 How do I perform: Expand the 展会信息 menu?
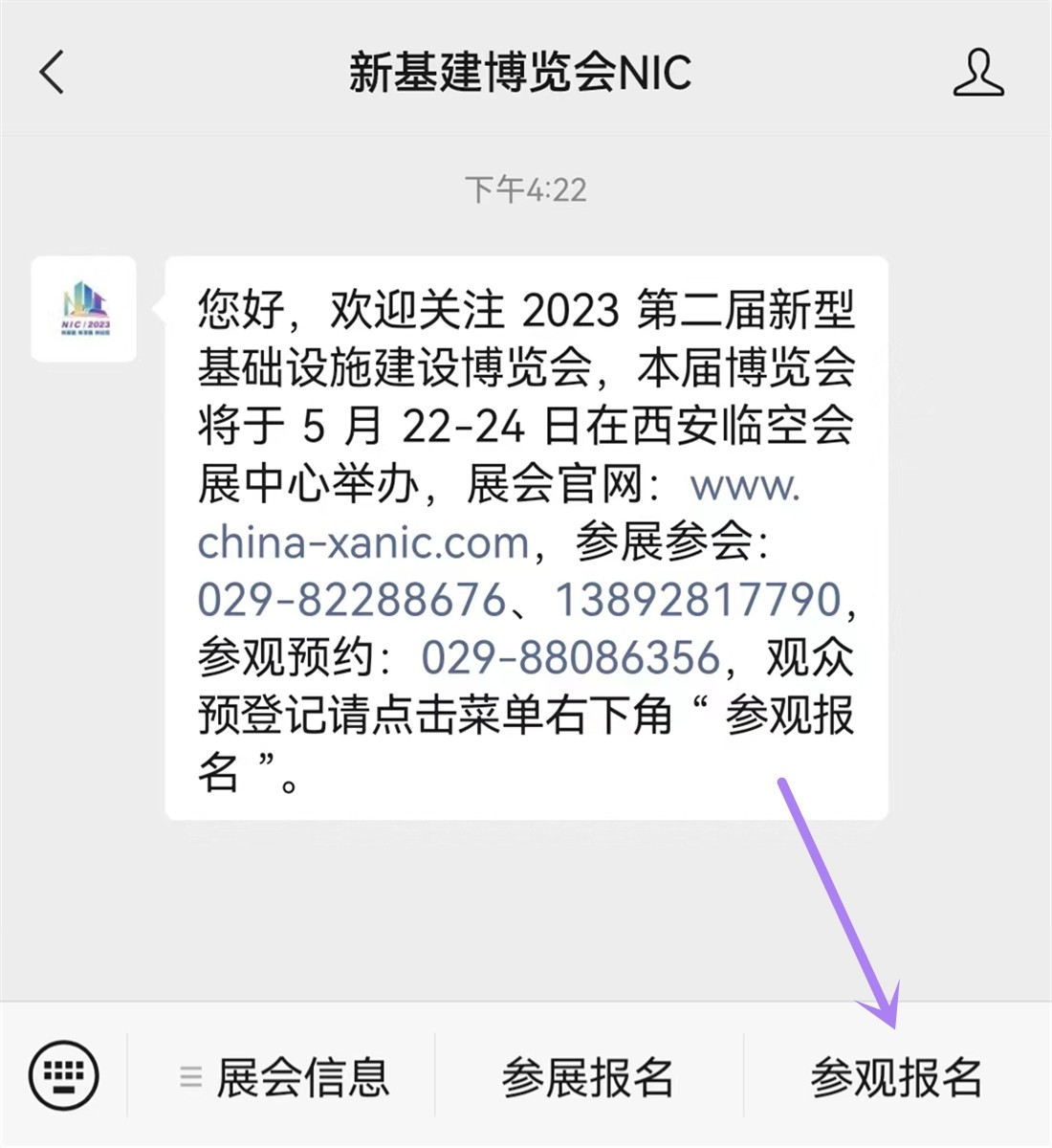click(x=284, y=1077)
